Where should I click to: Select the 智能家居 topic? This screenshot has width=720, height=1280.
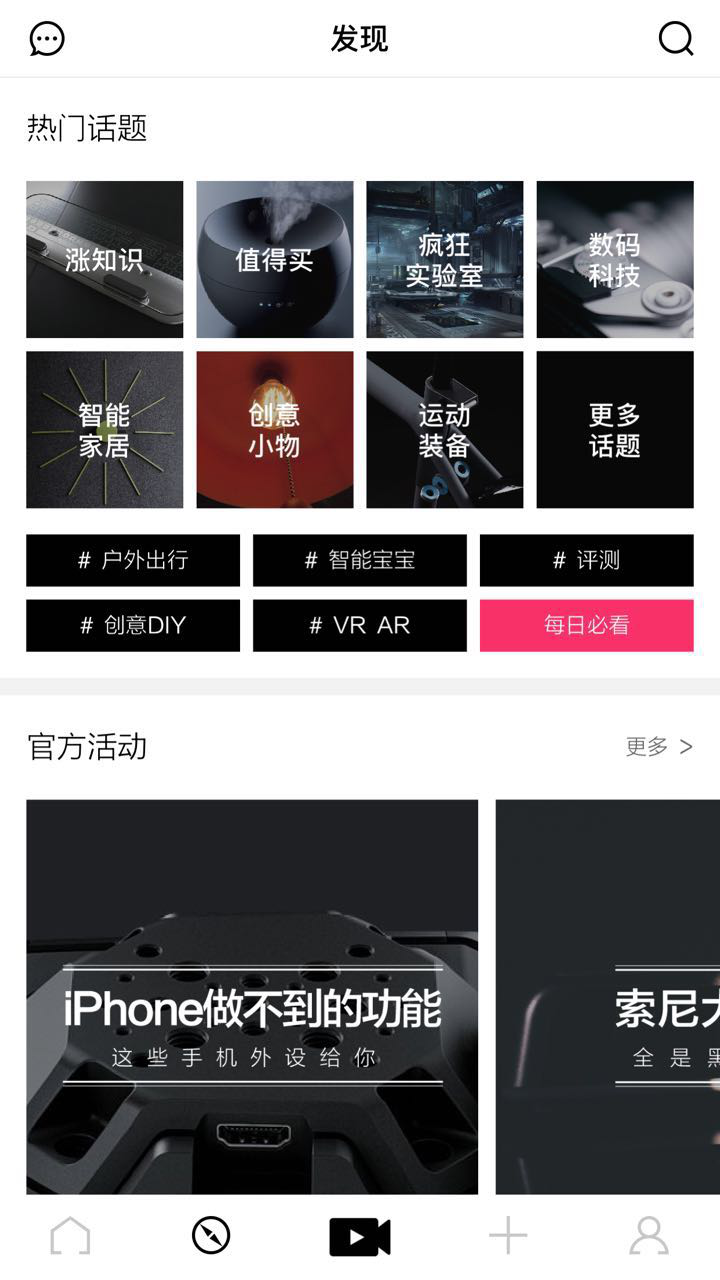pyautogui.click(x=104, y=428)
